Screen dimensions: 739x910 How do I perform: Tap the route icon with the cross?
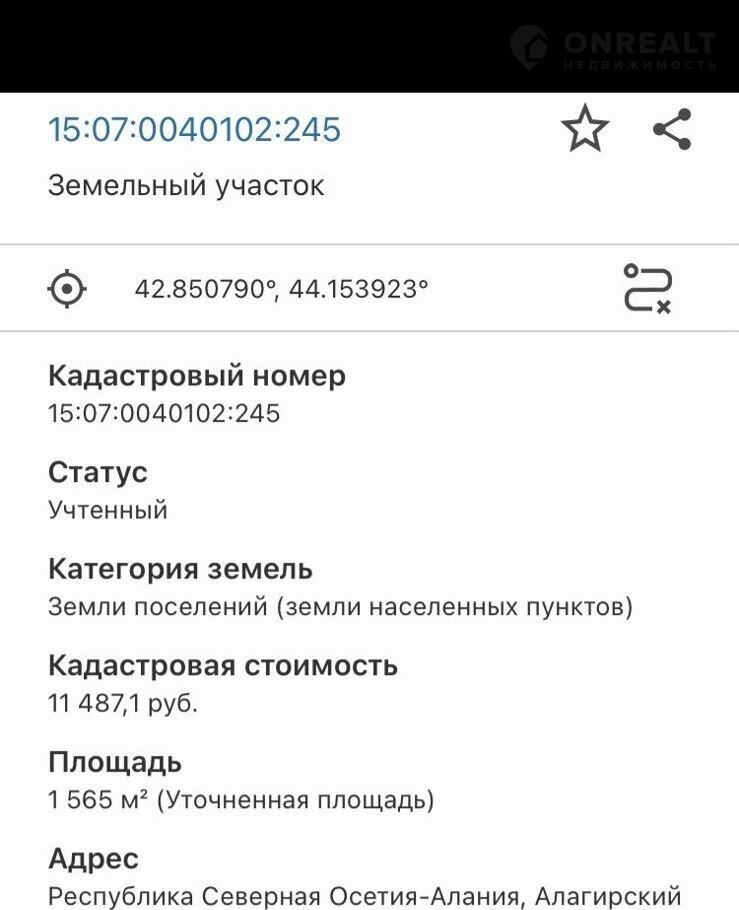tap(647, 288)
